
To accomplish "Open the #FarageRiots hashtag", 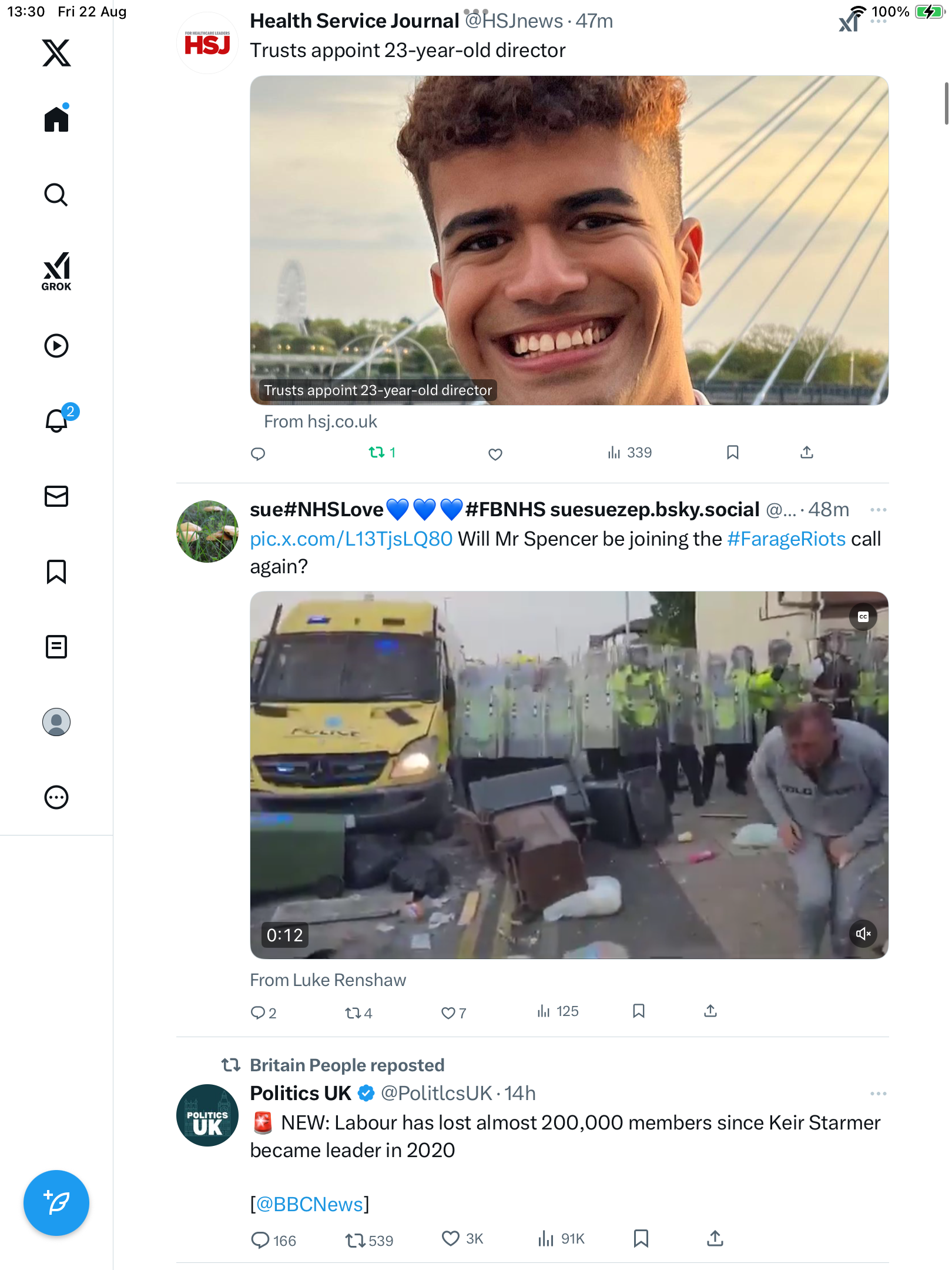I will (x=786, y=539).
